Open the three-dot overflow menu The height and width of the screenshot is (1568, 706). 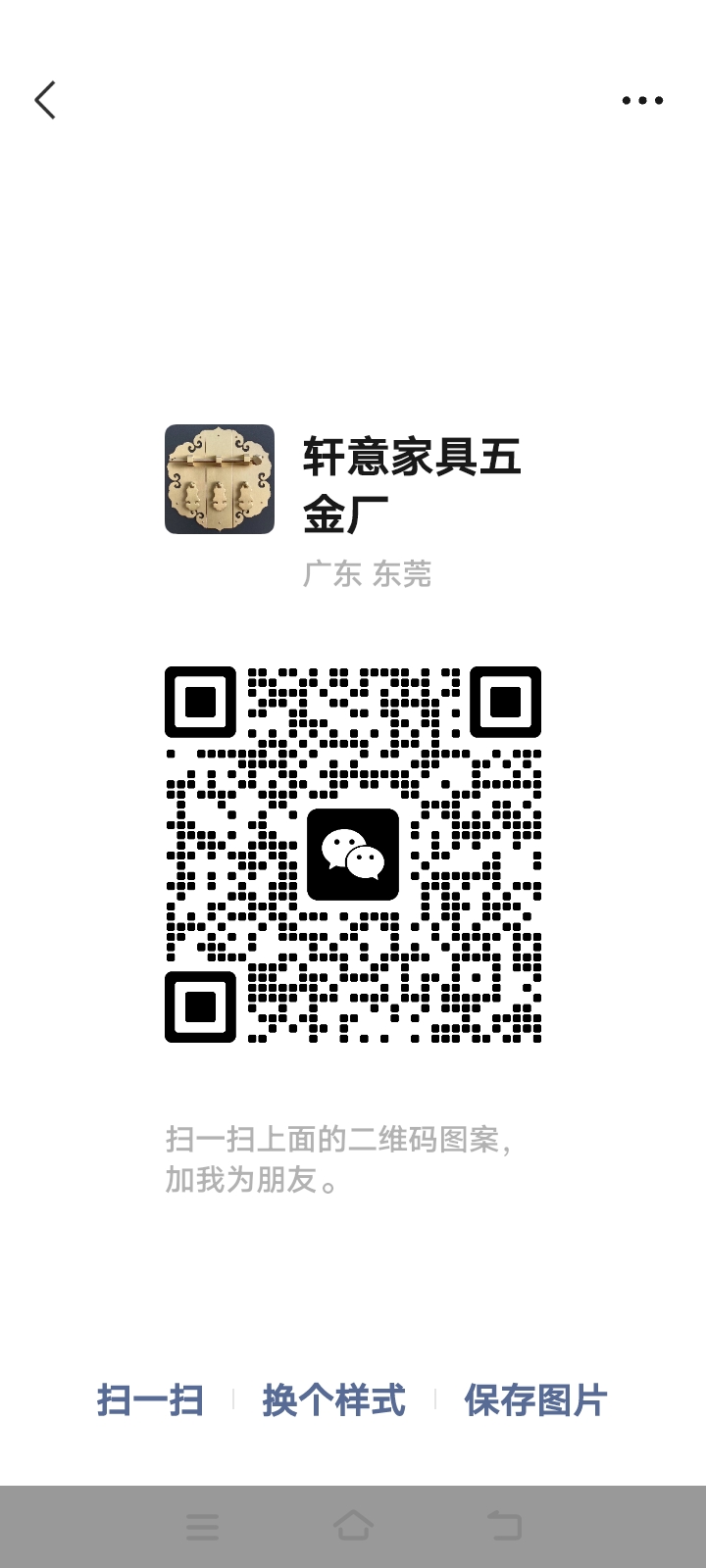click(642, 100)
